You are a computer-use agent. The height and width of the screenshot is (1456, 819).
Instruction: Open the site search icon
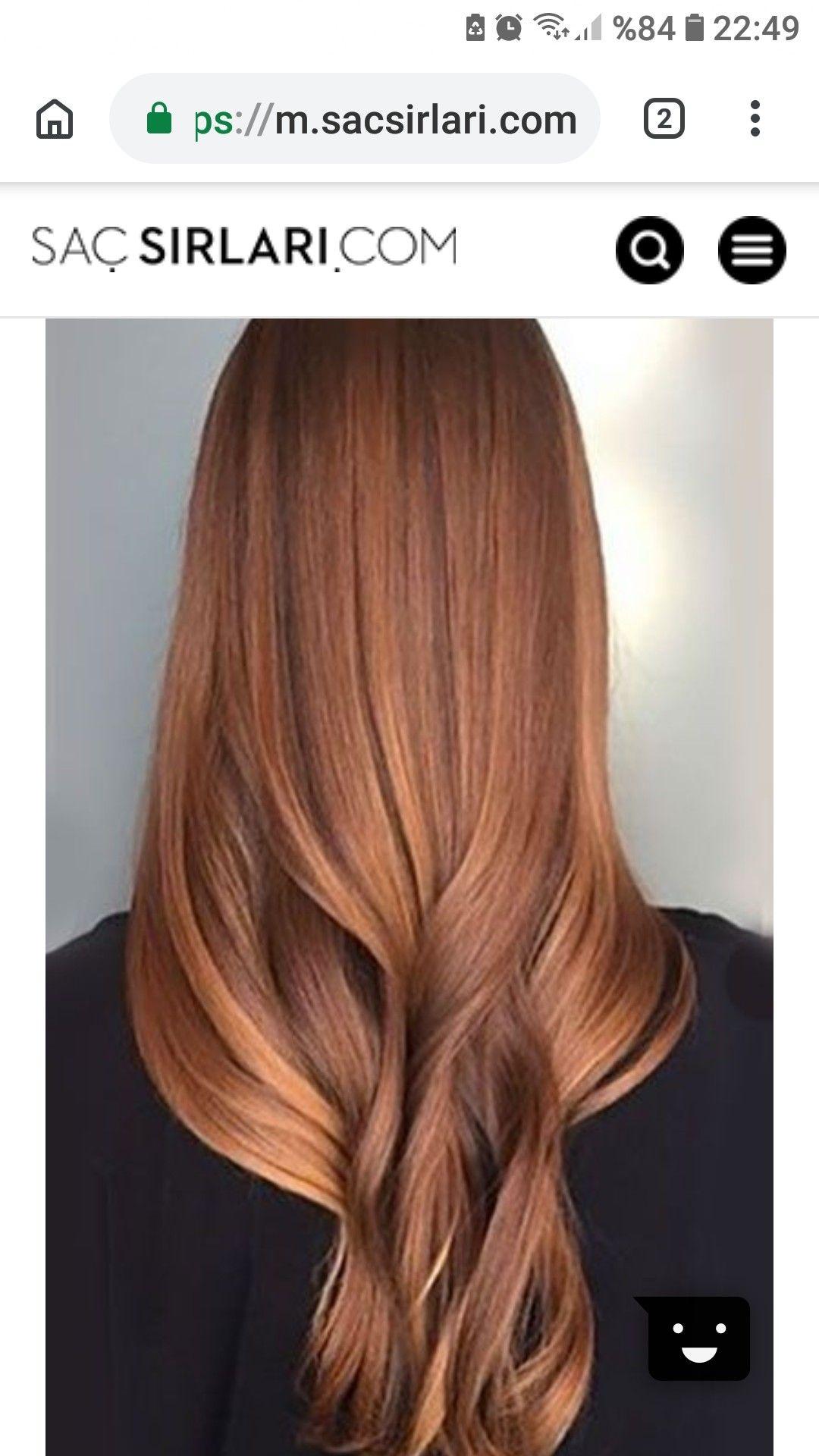point(650,250)
